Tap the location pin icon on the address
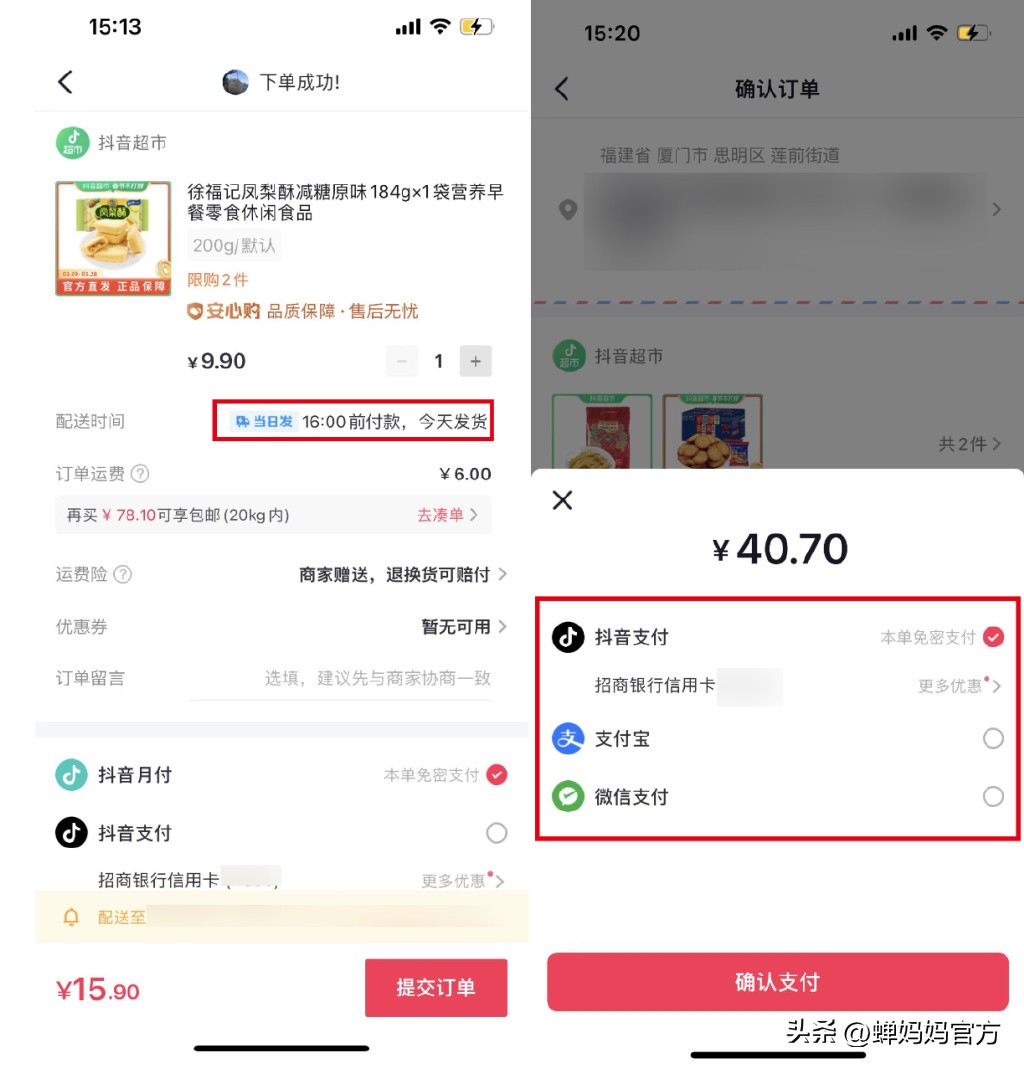The width and height of the screenshot is (1024, 1068). [x=568, y=210]
